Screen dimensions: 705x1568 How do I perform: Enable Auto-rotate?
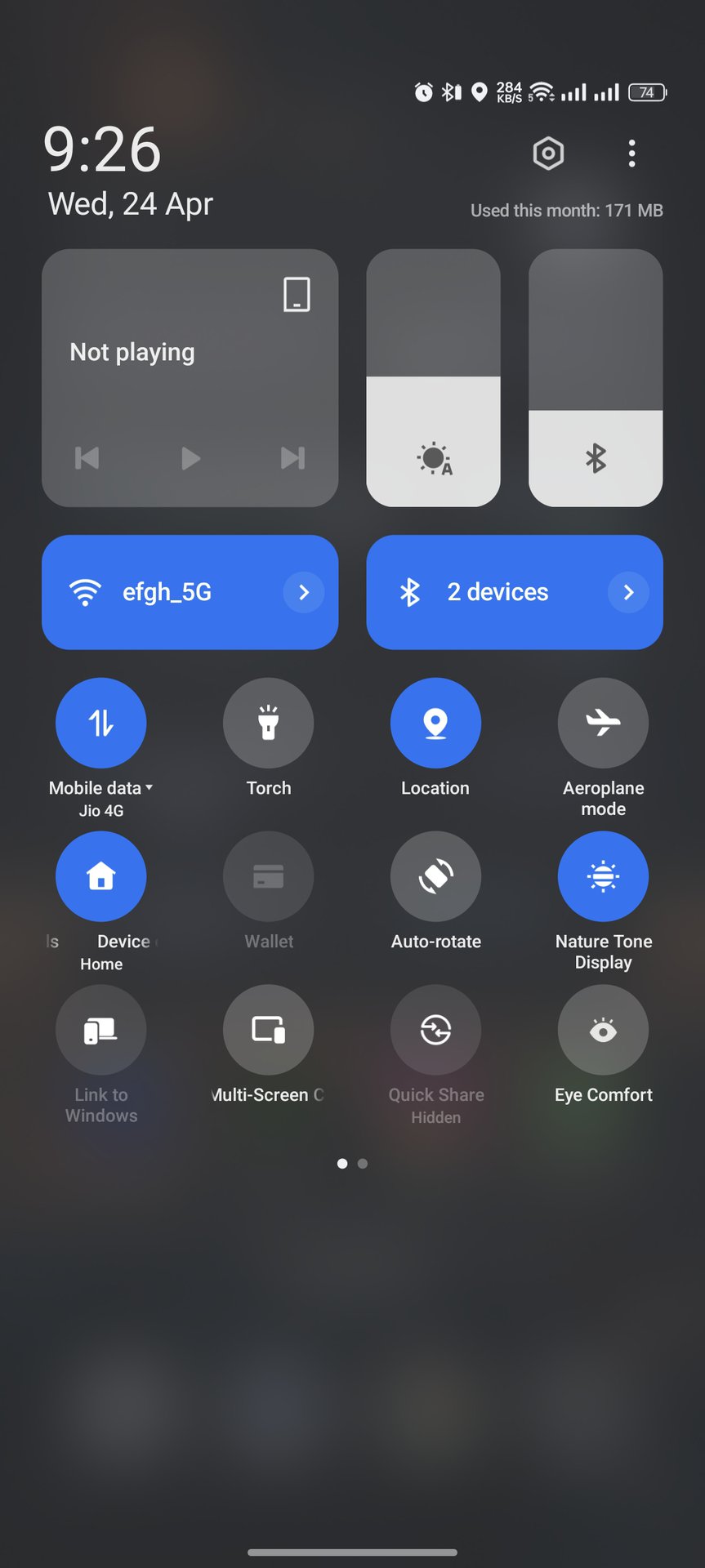435,876
